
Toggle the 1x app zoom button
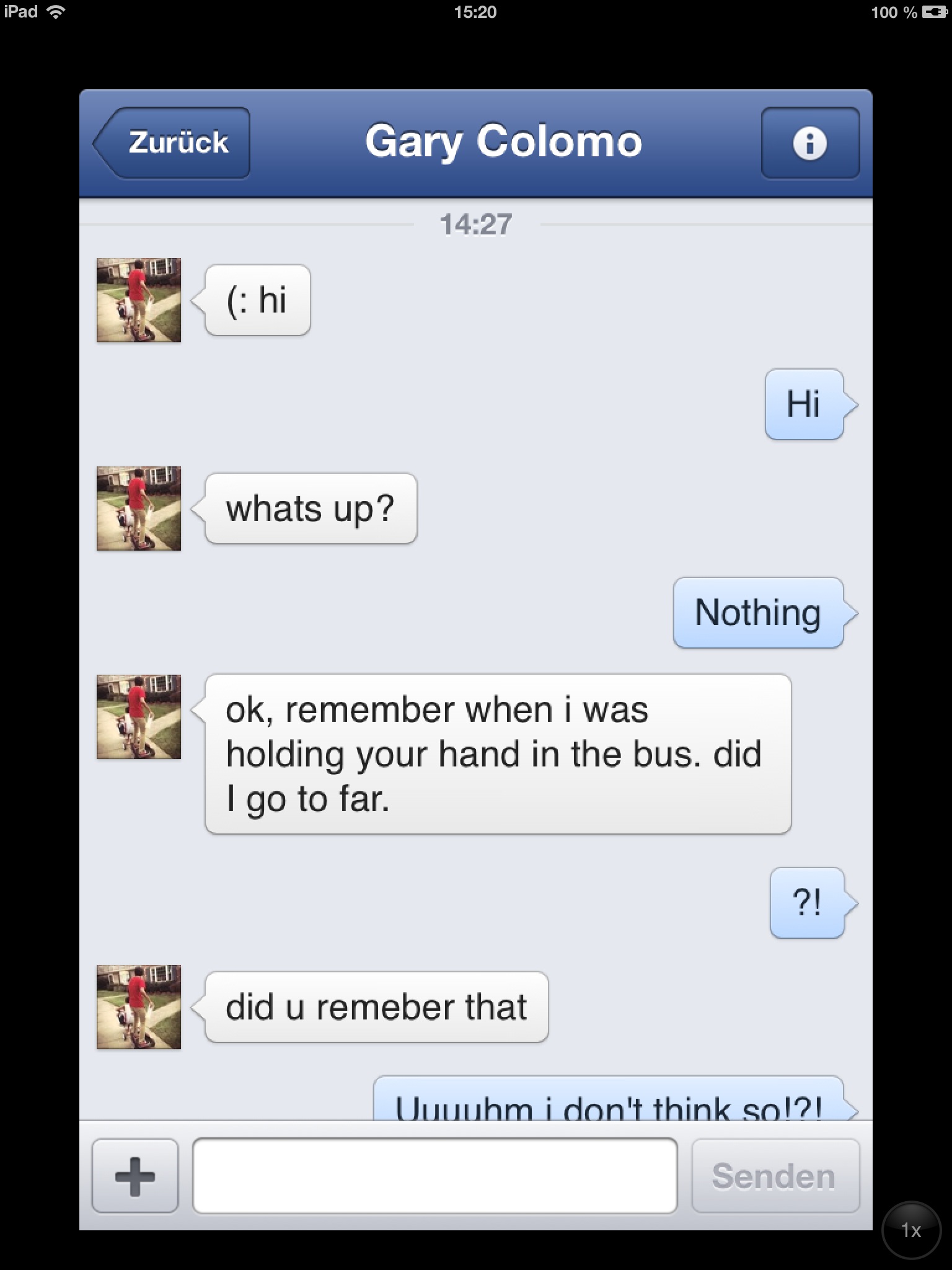(910, 1230)
